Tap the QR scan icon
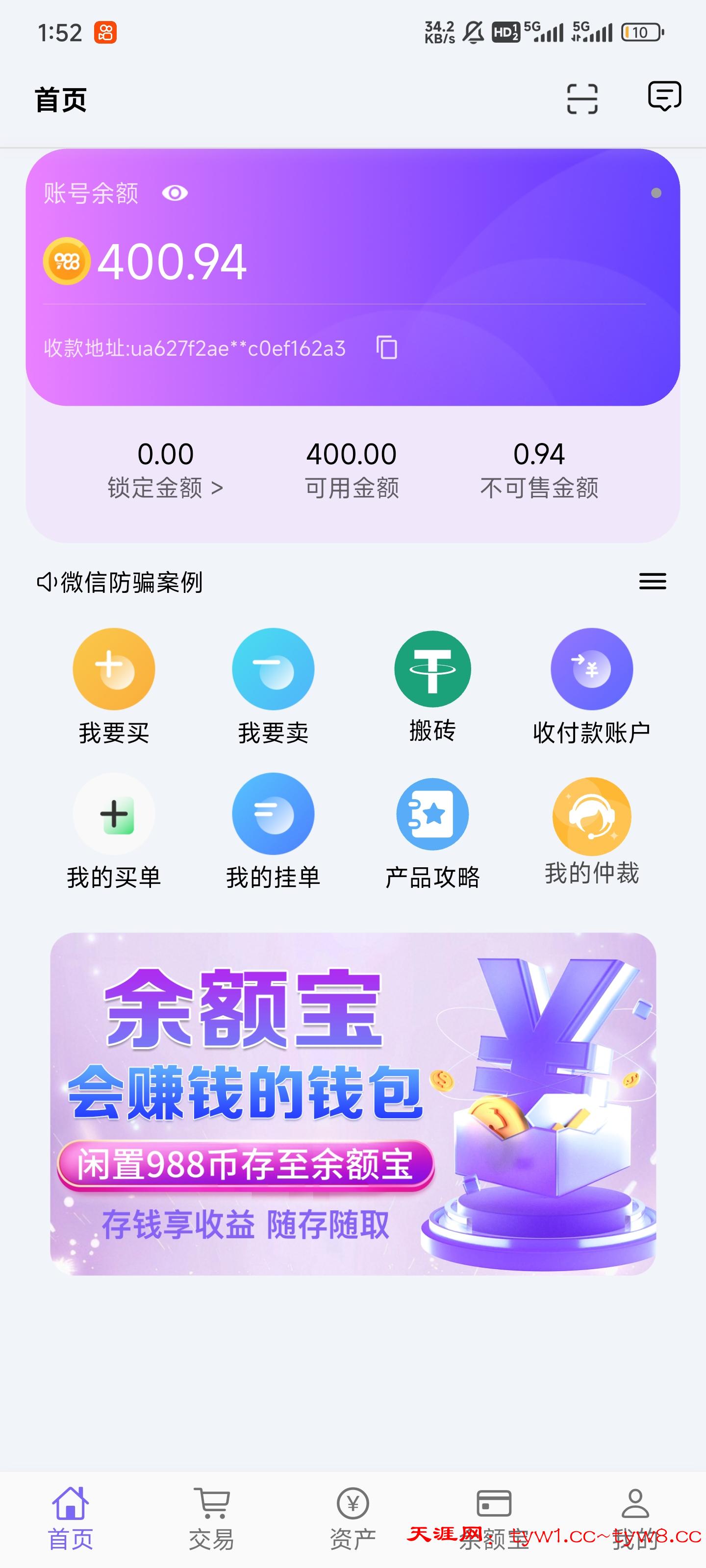 (583, 98)
